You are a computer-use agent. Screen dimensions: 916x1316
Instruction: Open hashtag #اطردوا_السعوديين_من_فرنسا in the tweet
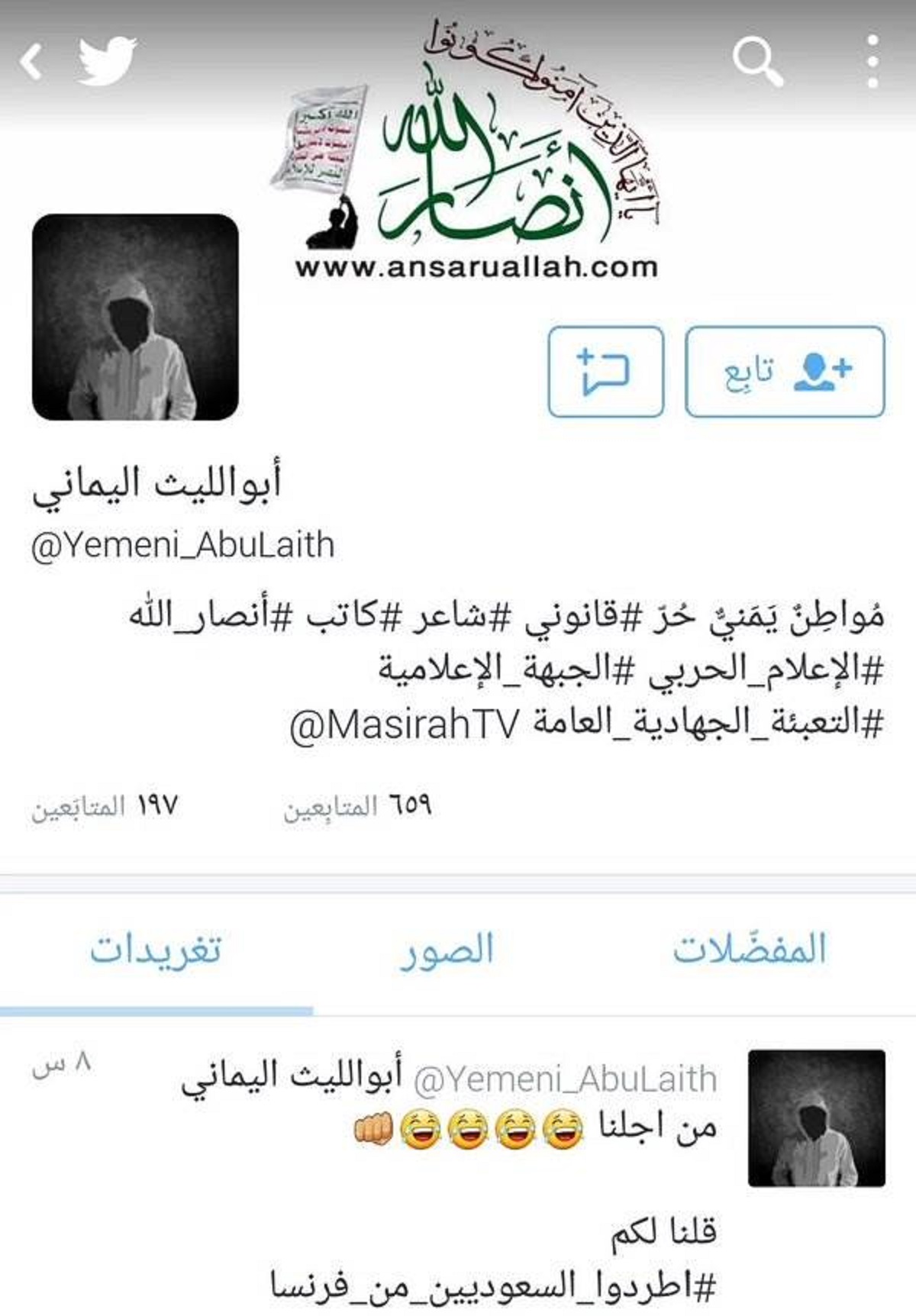[x=494, y=1285]
